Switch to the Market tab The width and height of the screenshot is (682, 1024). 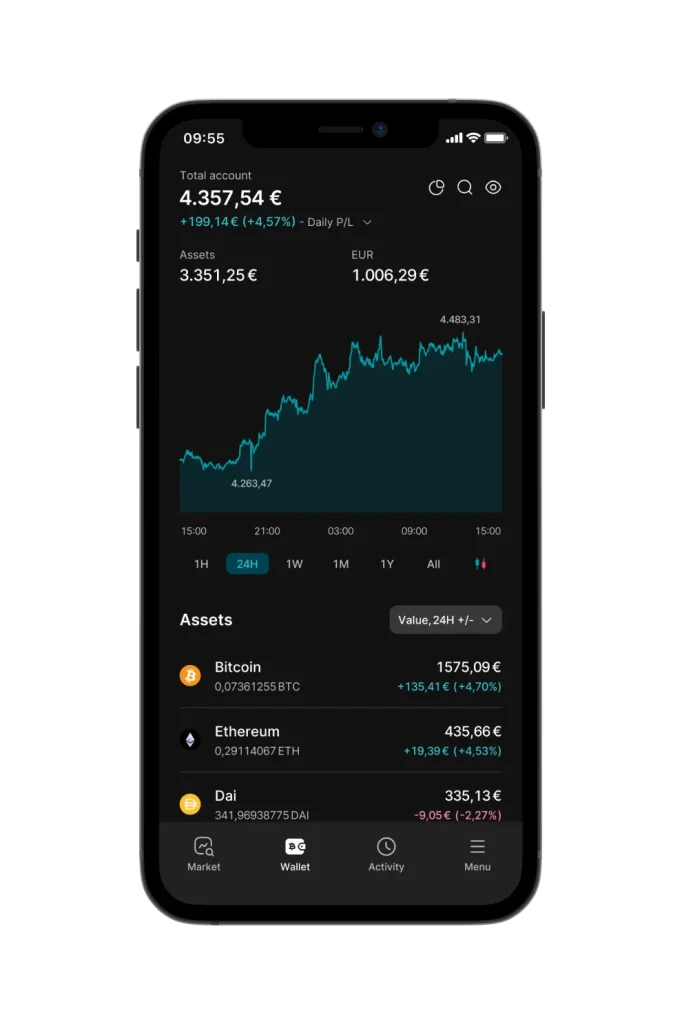pos(204,854)
